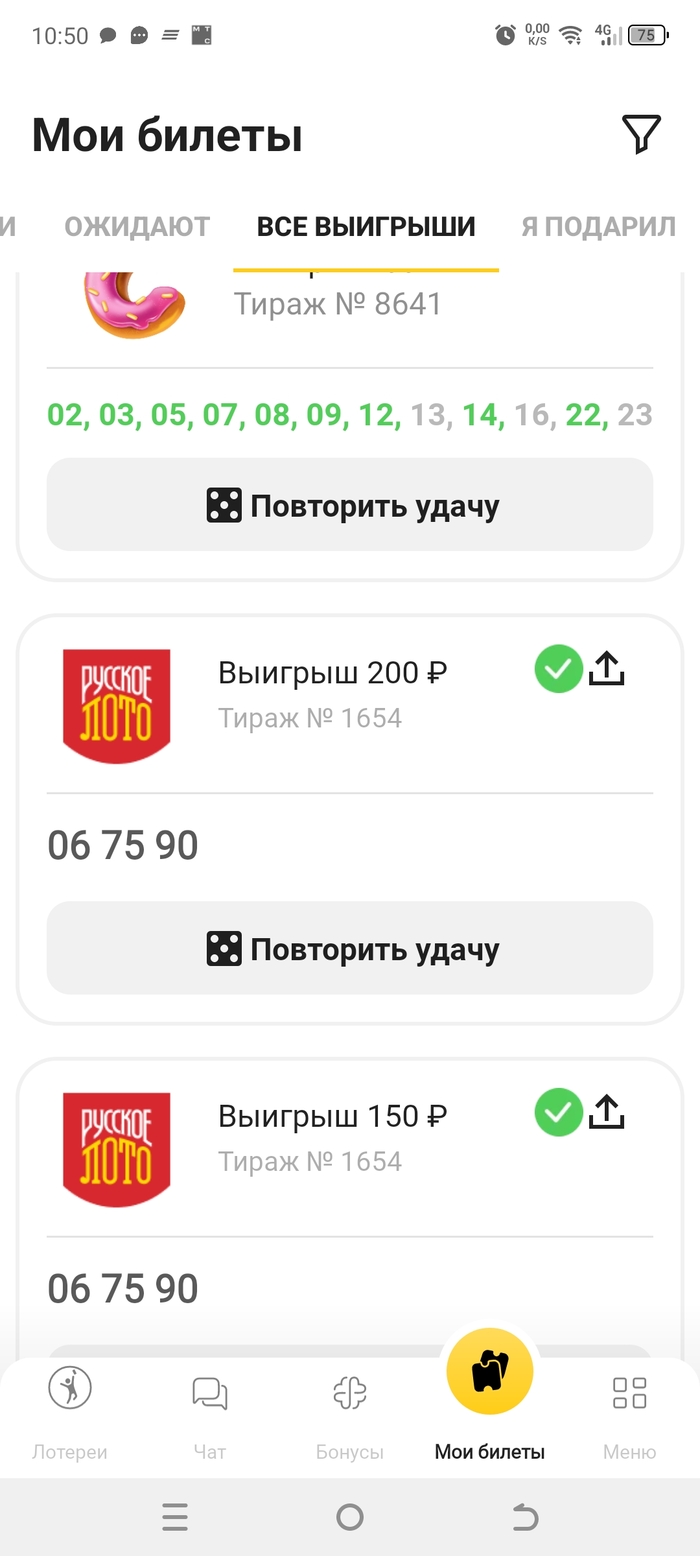Image resolution: width=700 pixels, height=1556 pixels.
Task: Open the Выигрыш 200 ₽ ticket card
Action: [x=332, y=673]
